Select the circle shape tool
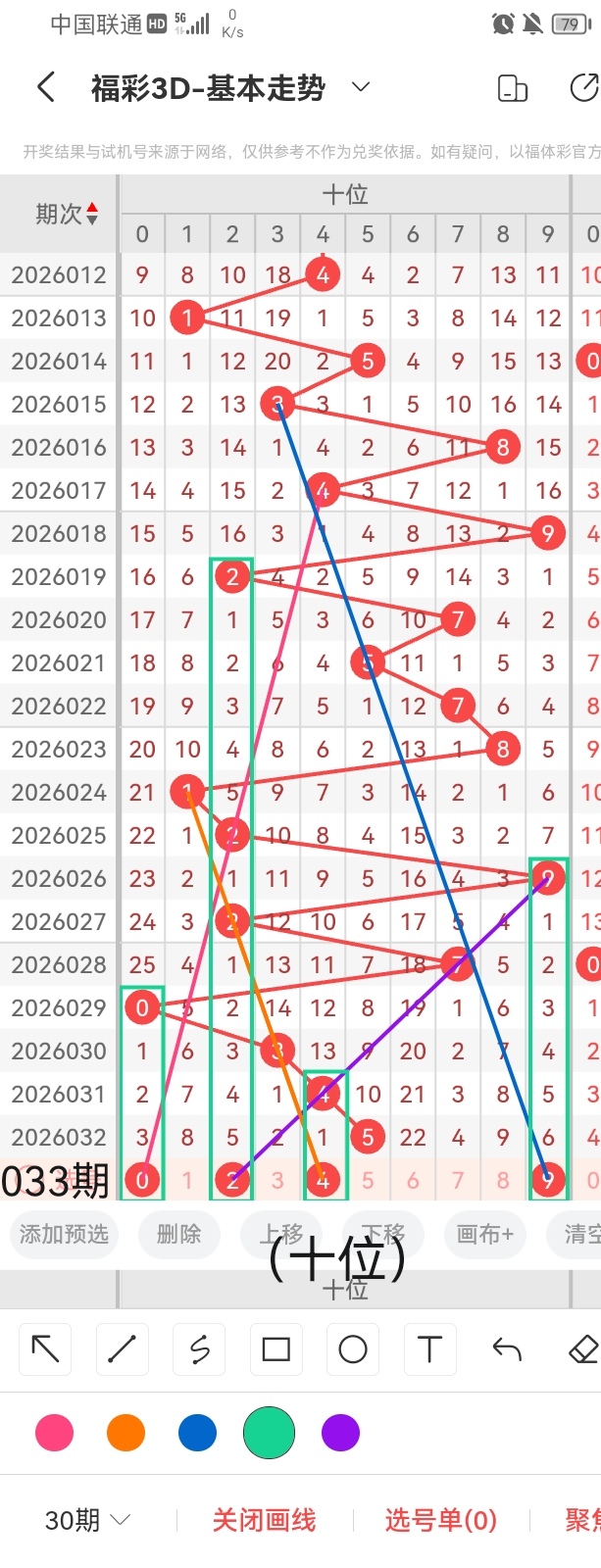 (x=352, y=1349)
